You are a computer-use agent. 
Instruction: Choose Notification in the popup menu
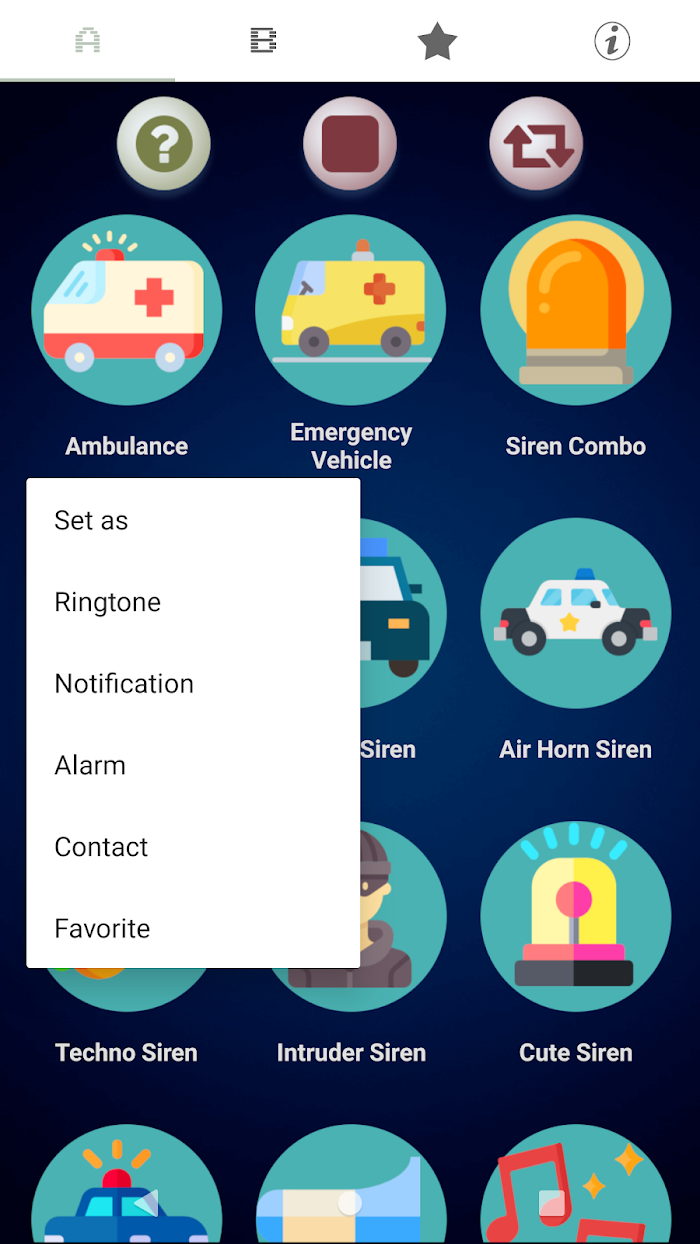tap(193, 684)
